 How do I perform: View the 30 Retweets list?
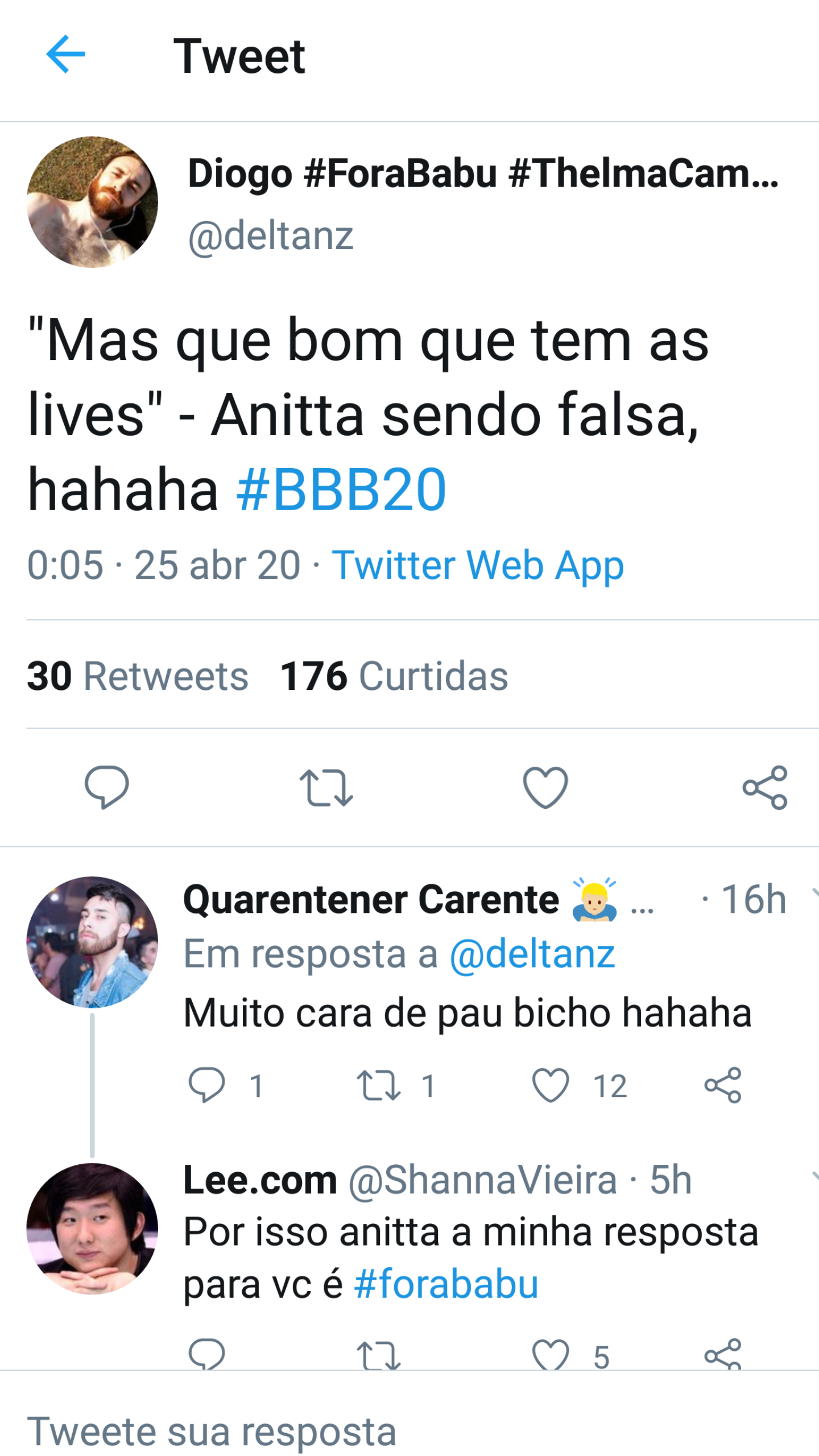click(x=138, y=676)
